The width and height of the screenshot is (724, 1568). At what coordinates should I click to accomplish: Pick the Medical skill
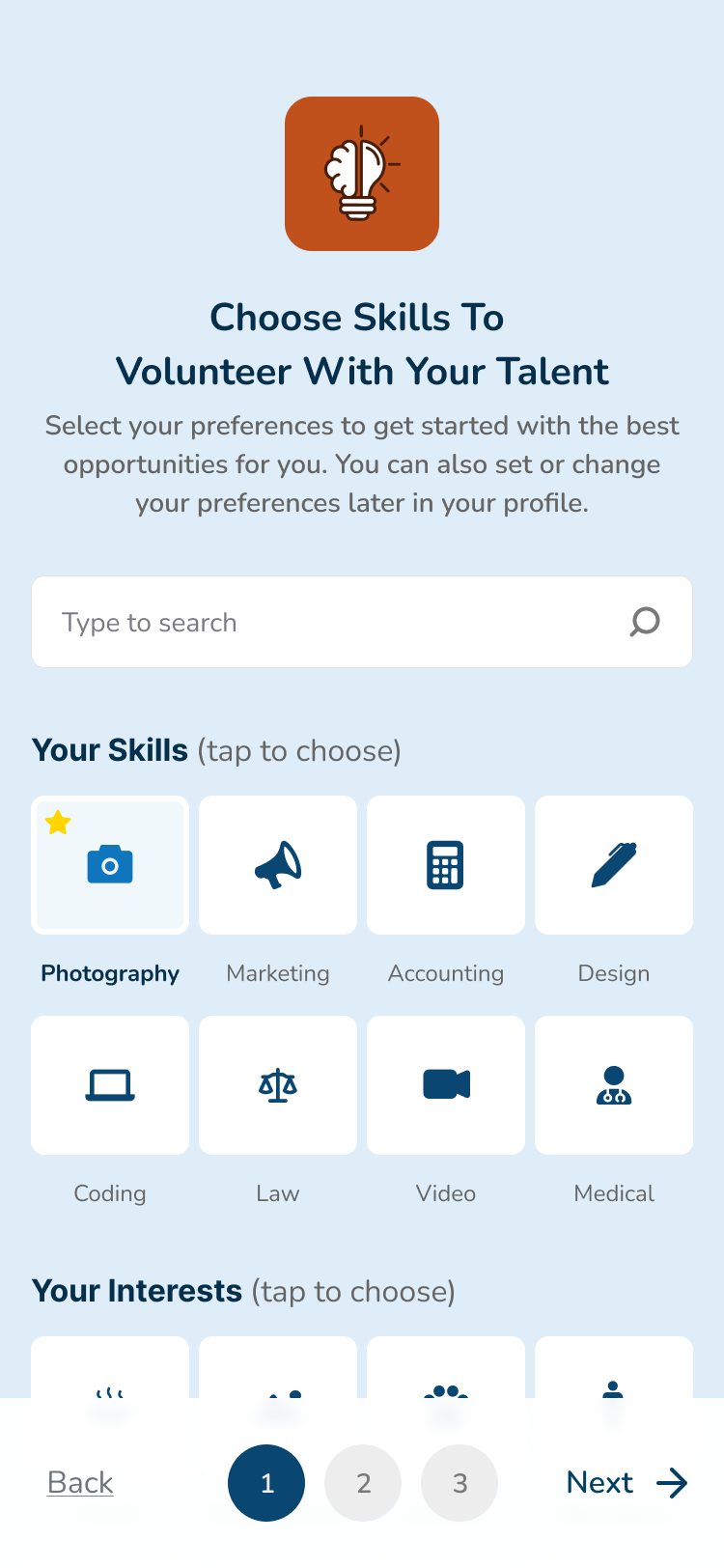pos(614,1085)
